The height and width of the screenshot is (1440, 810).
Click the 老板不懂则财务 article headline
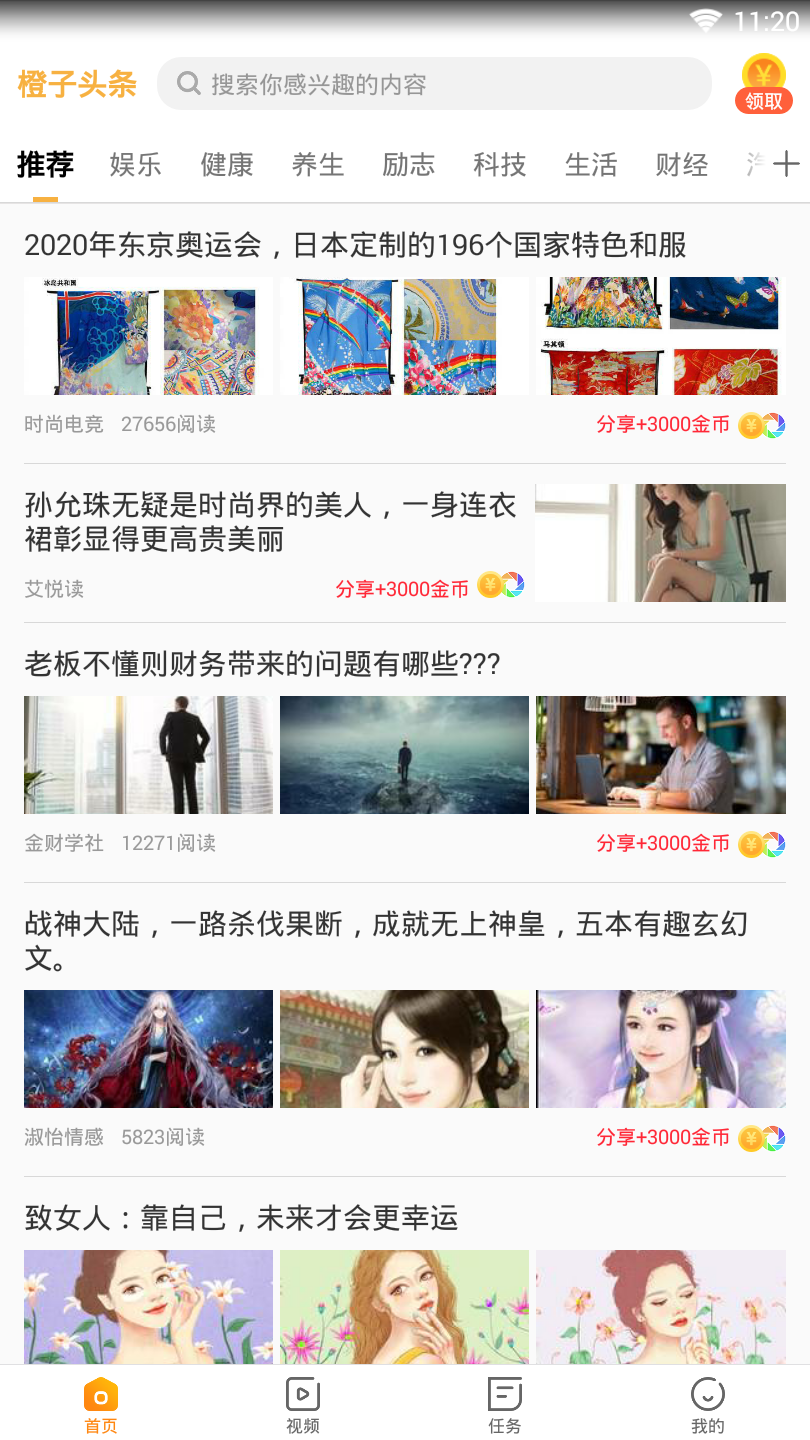point(261,662)
